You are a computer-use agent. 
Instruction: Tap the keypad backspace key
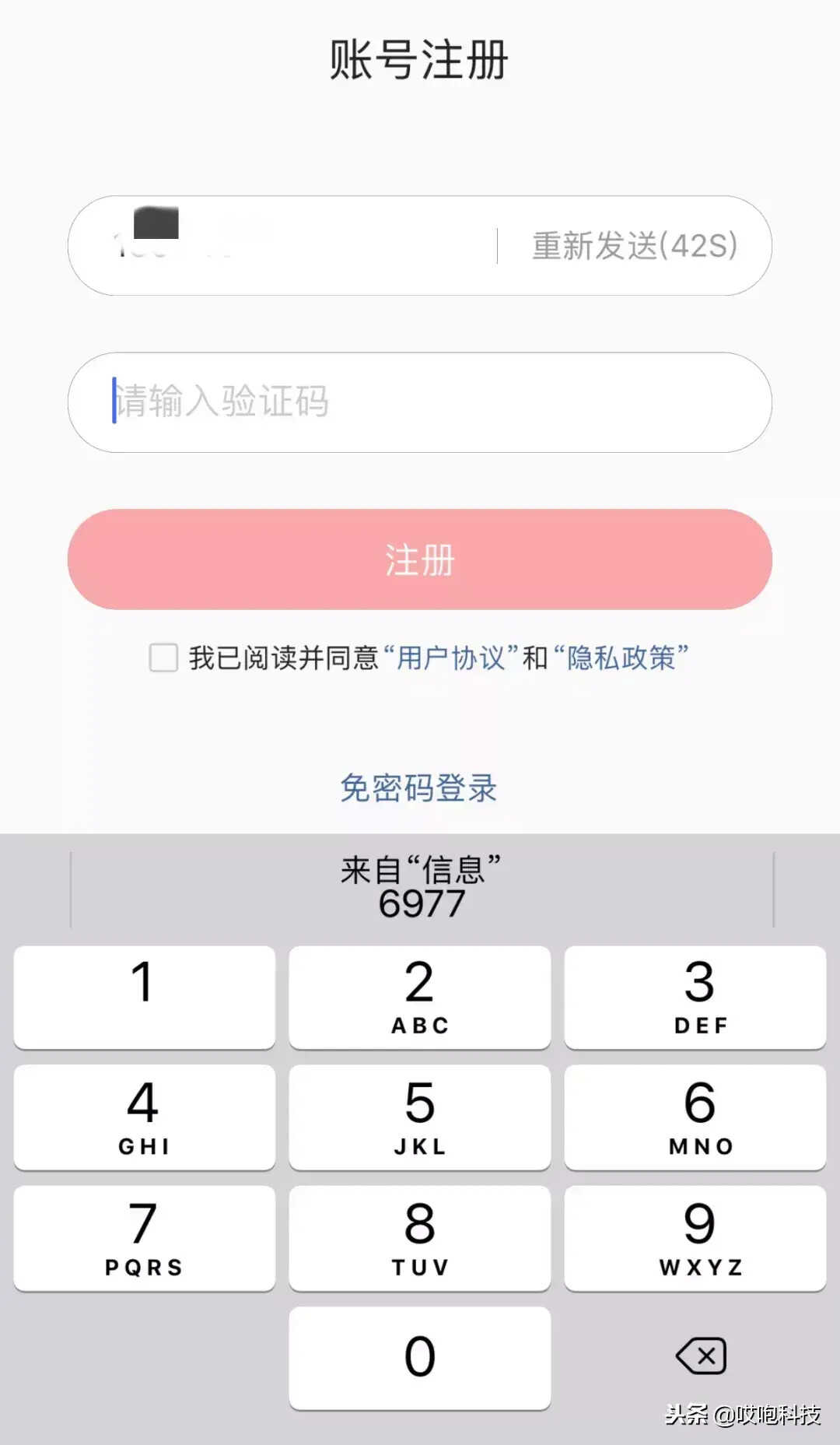point(701,1356)
